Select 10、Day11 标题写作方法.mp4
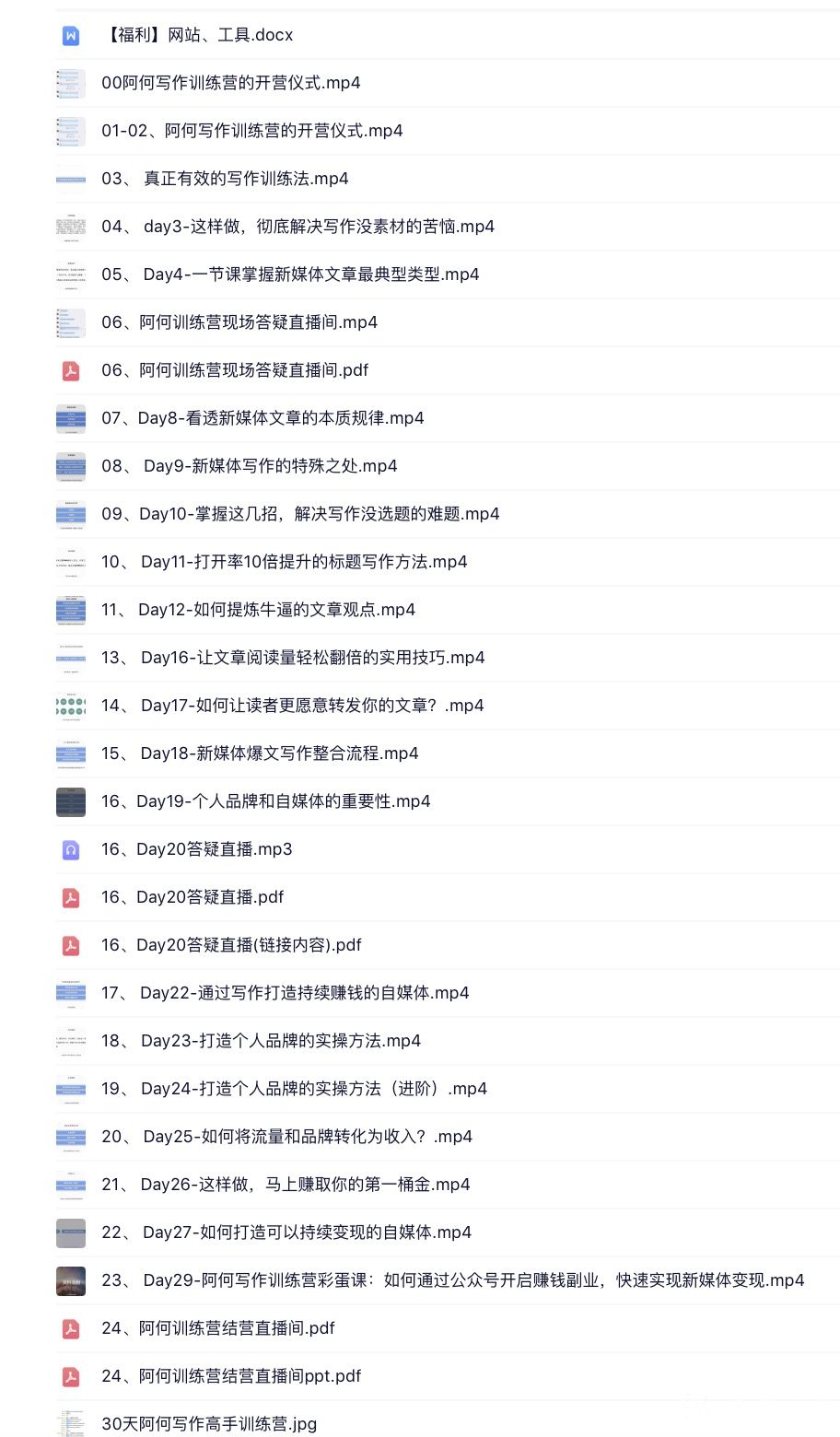 [284, 562]
